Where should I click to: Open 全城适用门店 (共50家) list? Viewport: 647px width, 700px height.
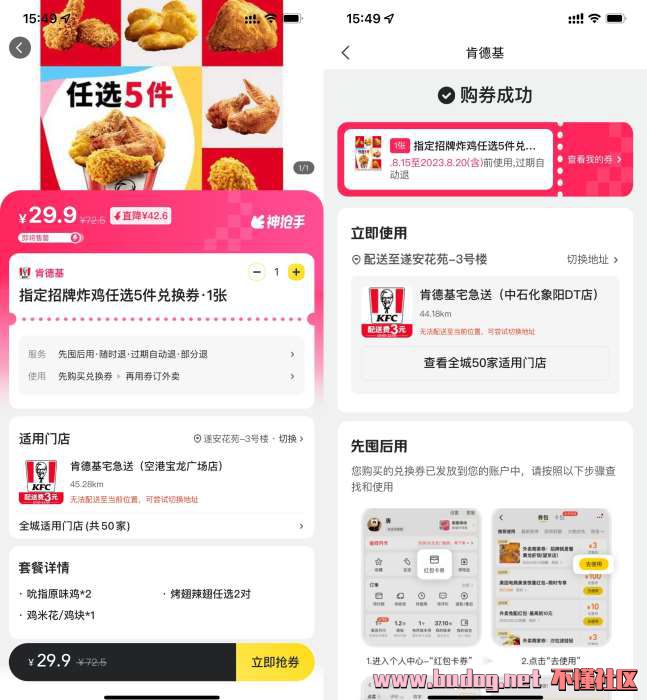[160, 526]
